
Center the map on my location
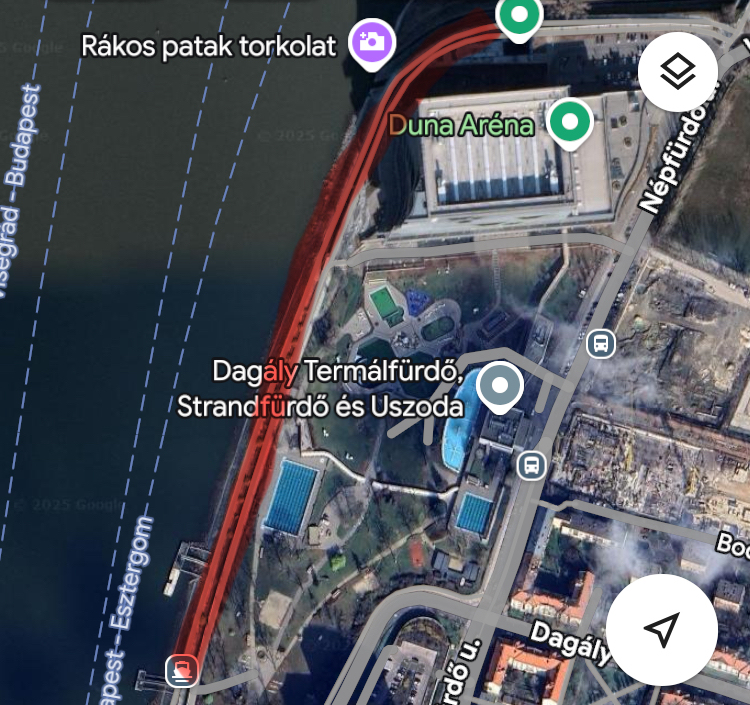[x=661, y=630]
